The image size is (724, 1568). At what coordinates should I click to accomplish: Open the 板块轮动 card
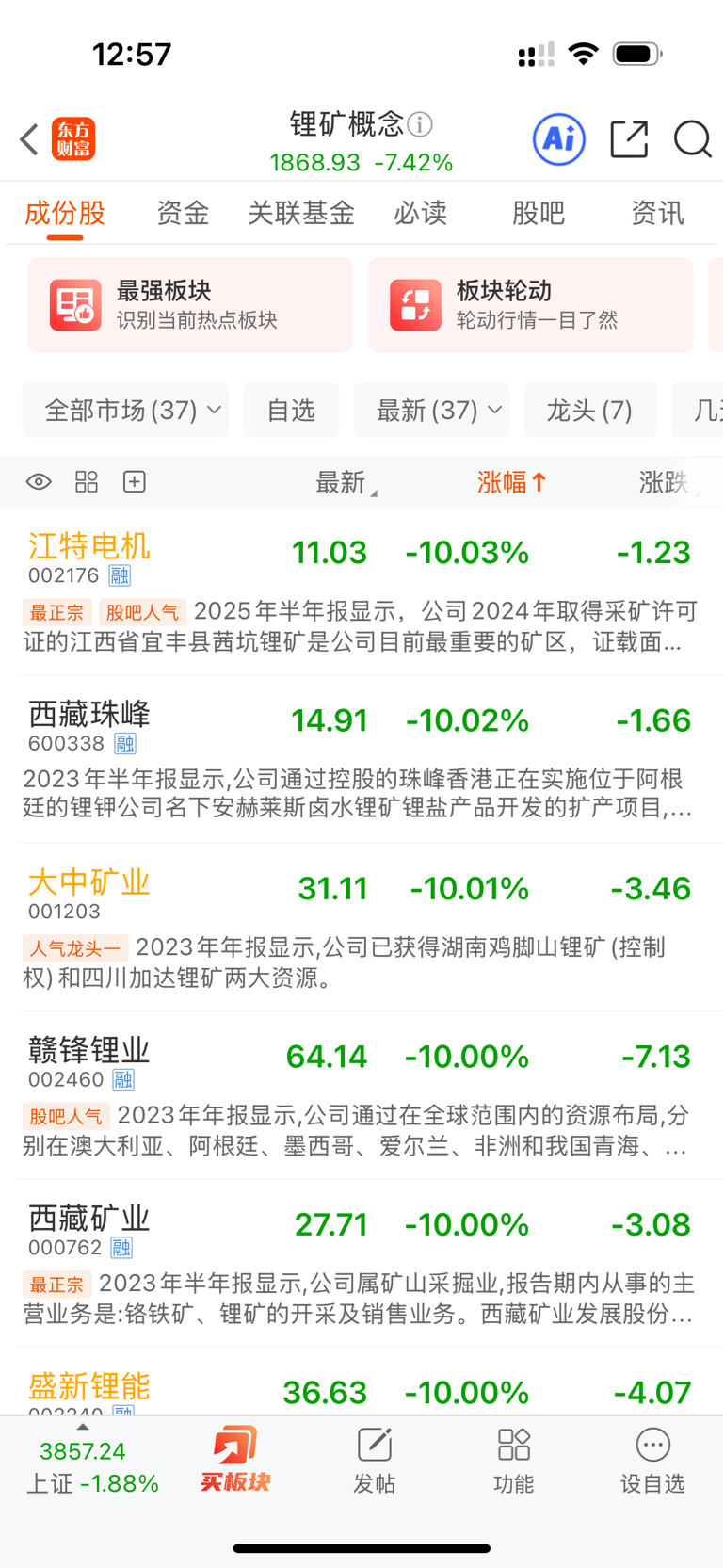(530, 305)
